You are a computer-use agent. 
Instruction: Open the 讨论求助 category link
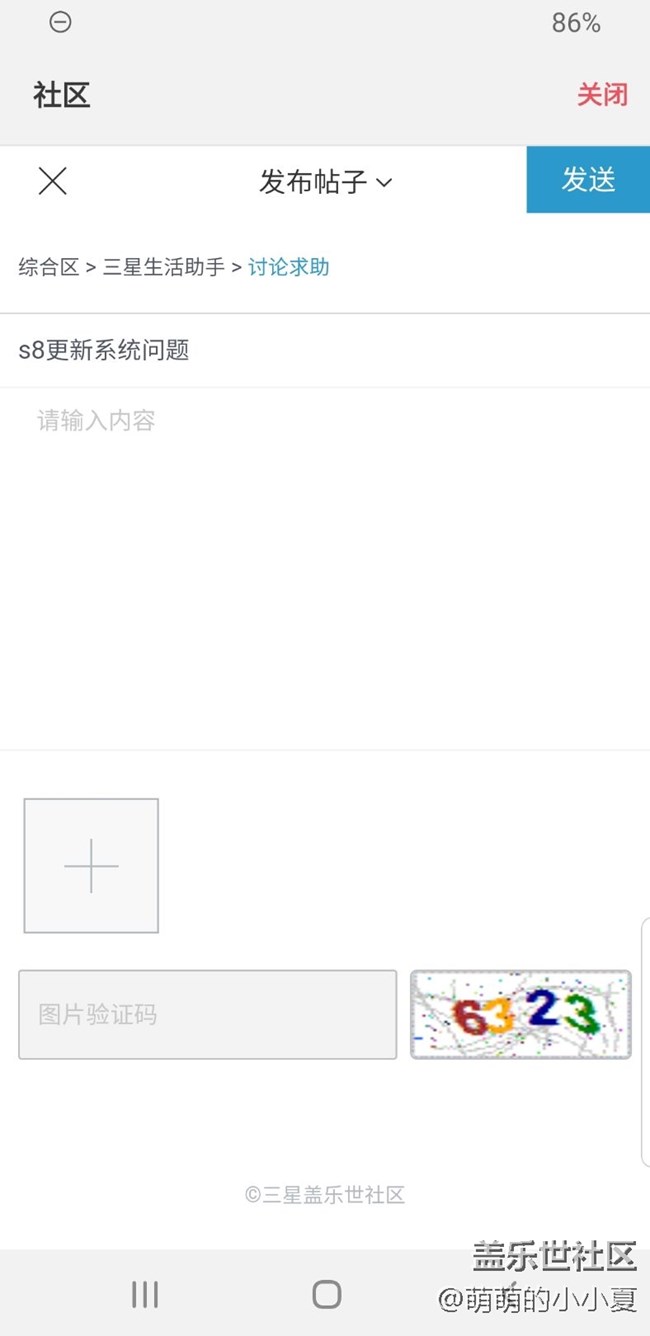pos(288,267)
